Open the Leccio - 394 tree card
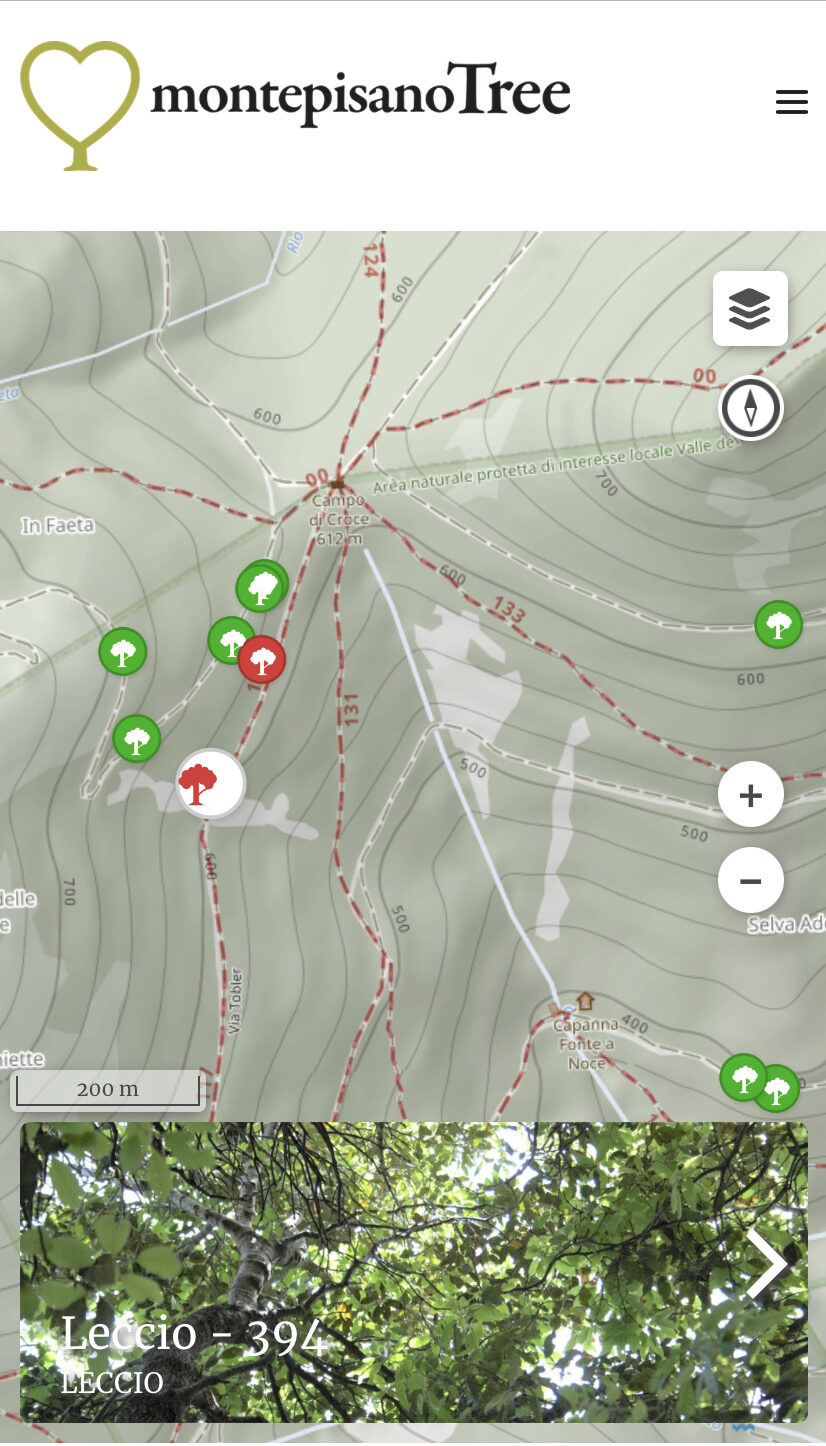This screenshot has width=826, height=1446. 414,1272
